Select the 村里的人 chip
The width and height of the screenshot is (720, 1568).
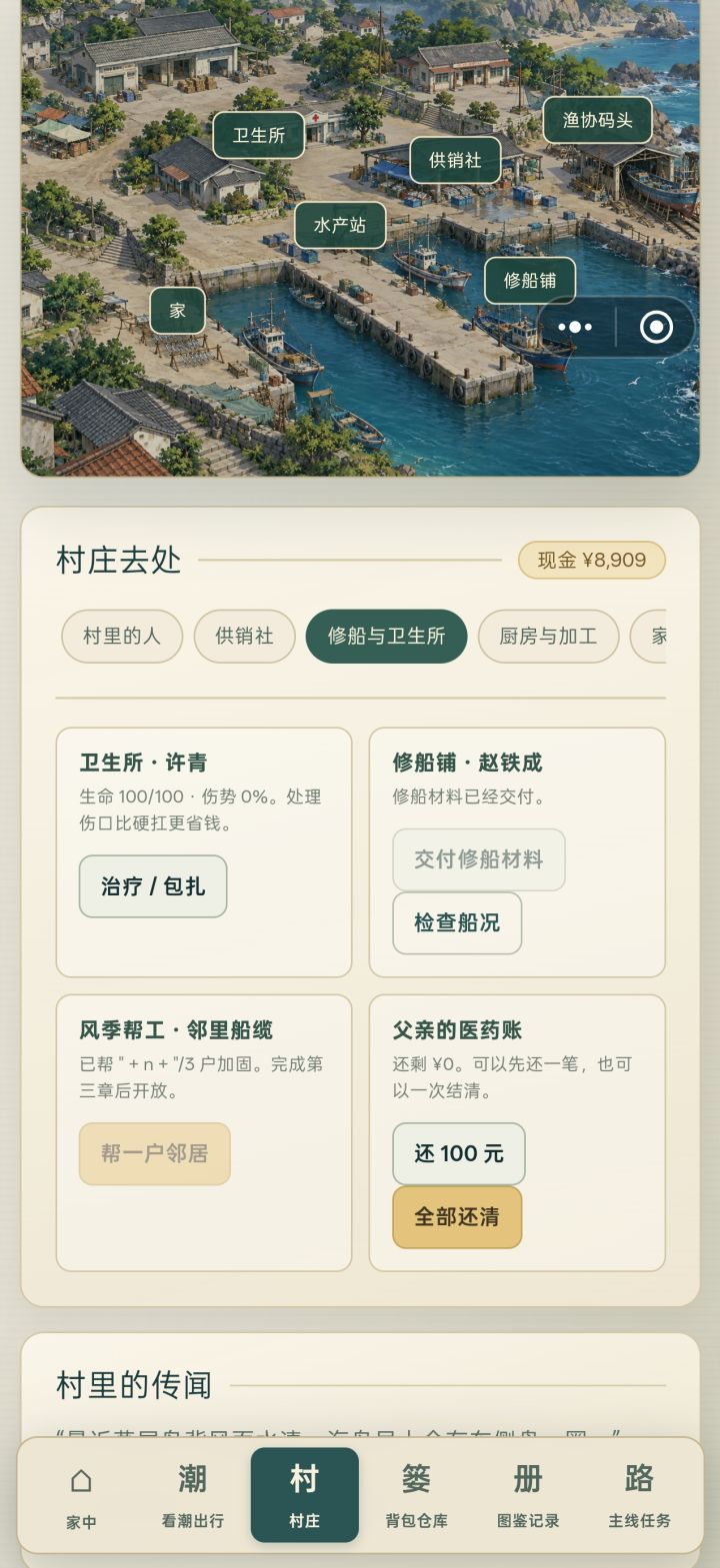point(122,636)
